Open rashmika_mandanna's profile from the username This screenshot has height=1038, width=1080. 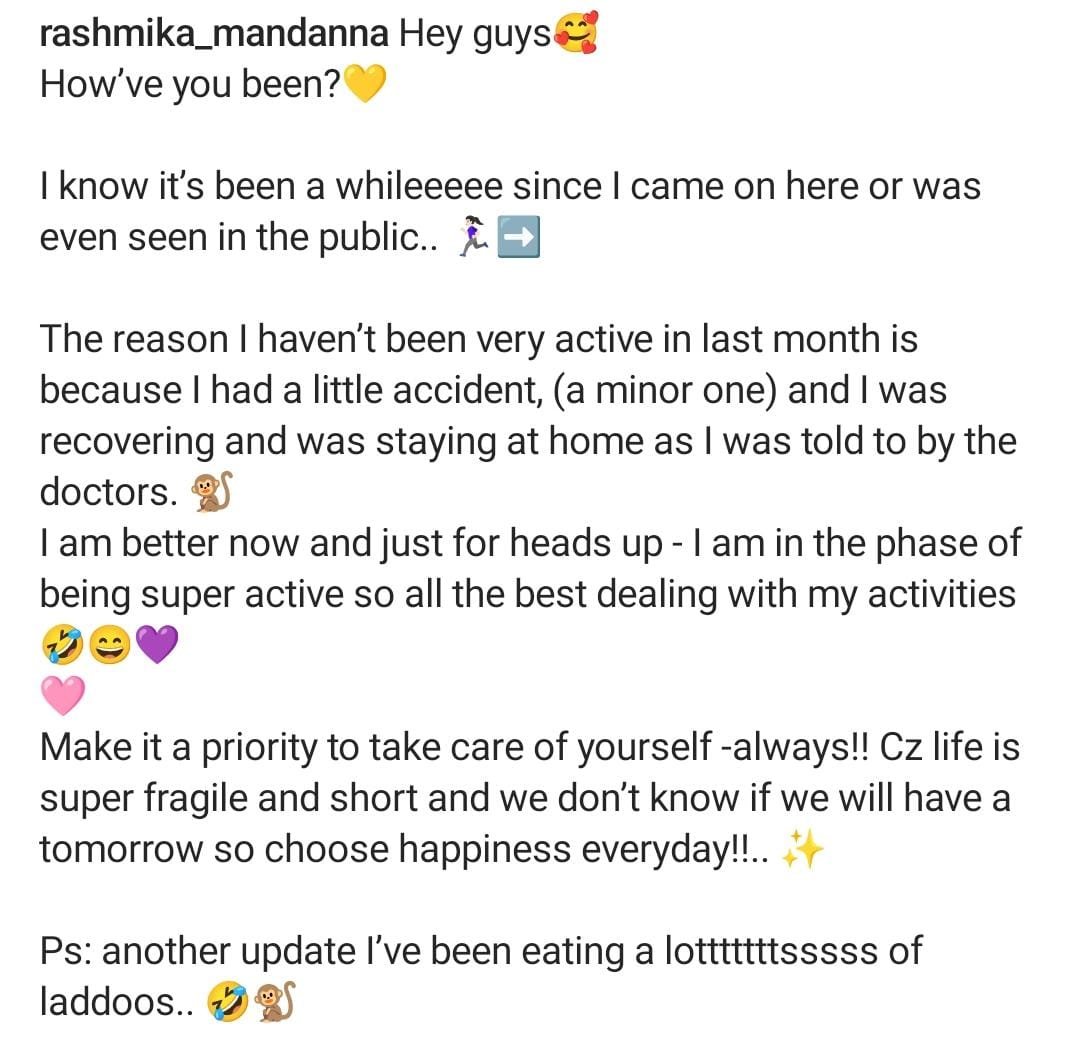[x=213, y=34]
